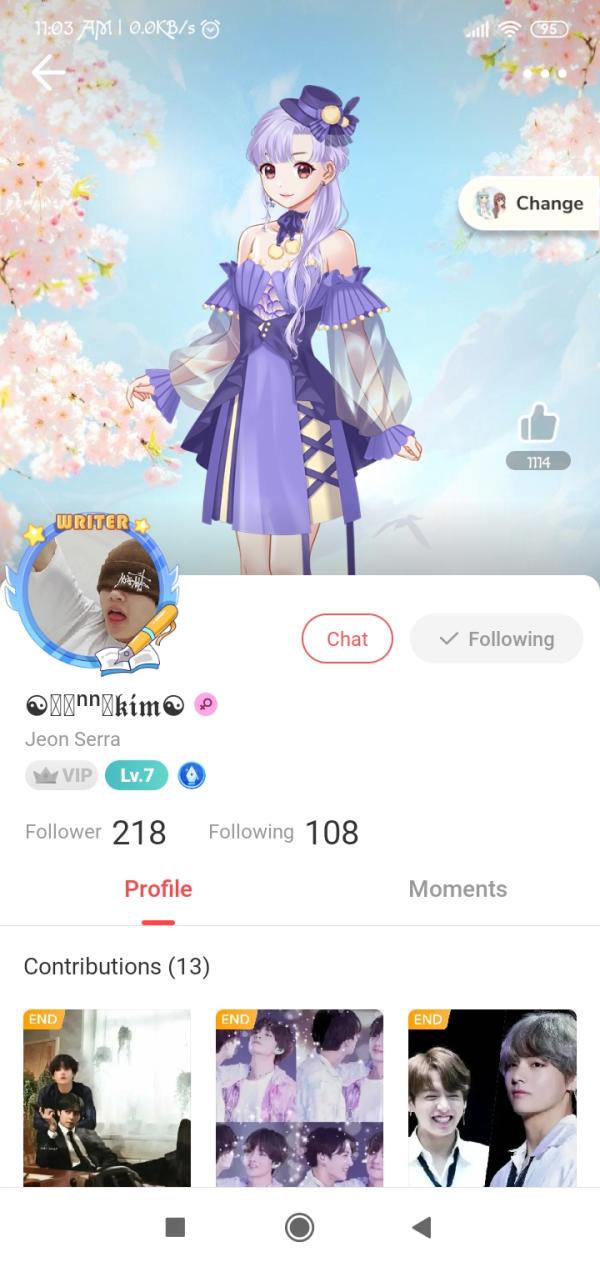
Task: Tap the system home button
Action: coord(299,1227)
